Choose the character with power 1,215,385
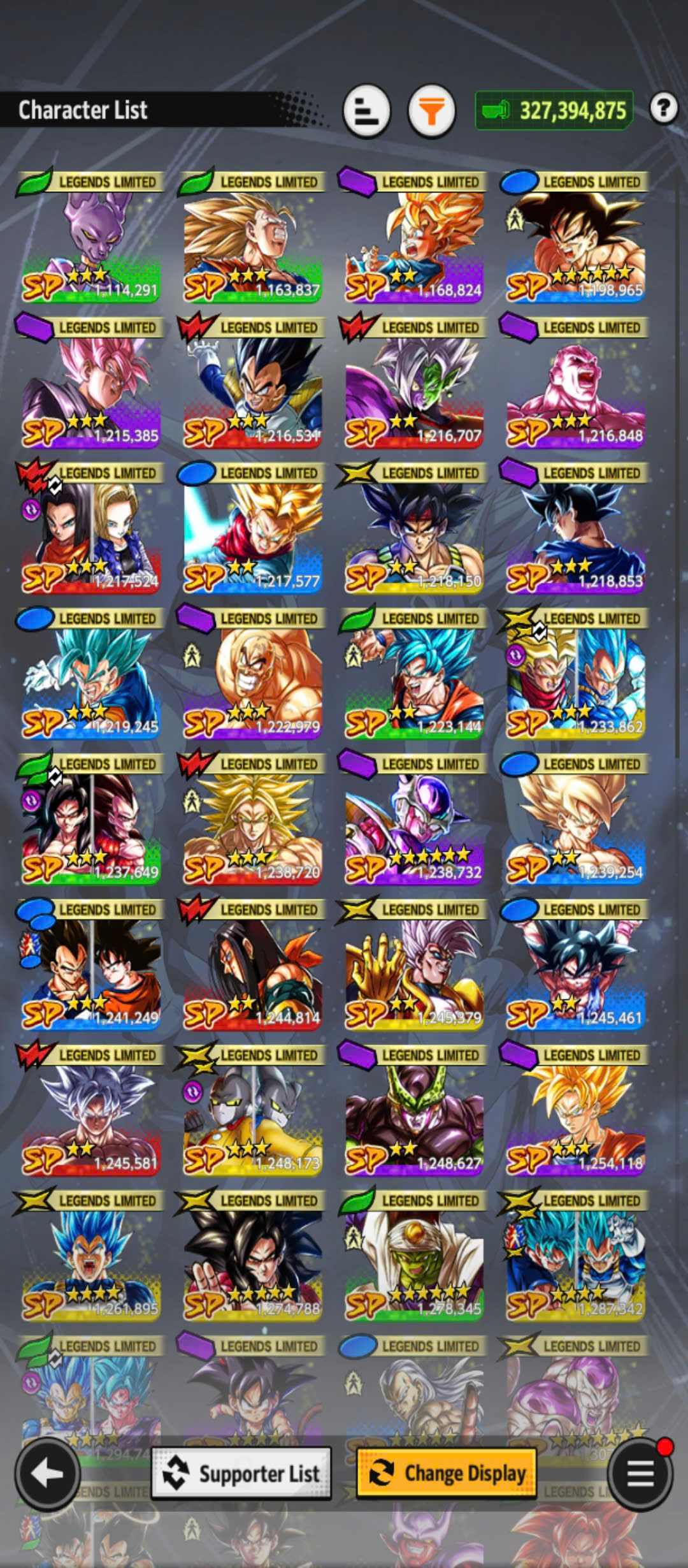 (90, 382)
